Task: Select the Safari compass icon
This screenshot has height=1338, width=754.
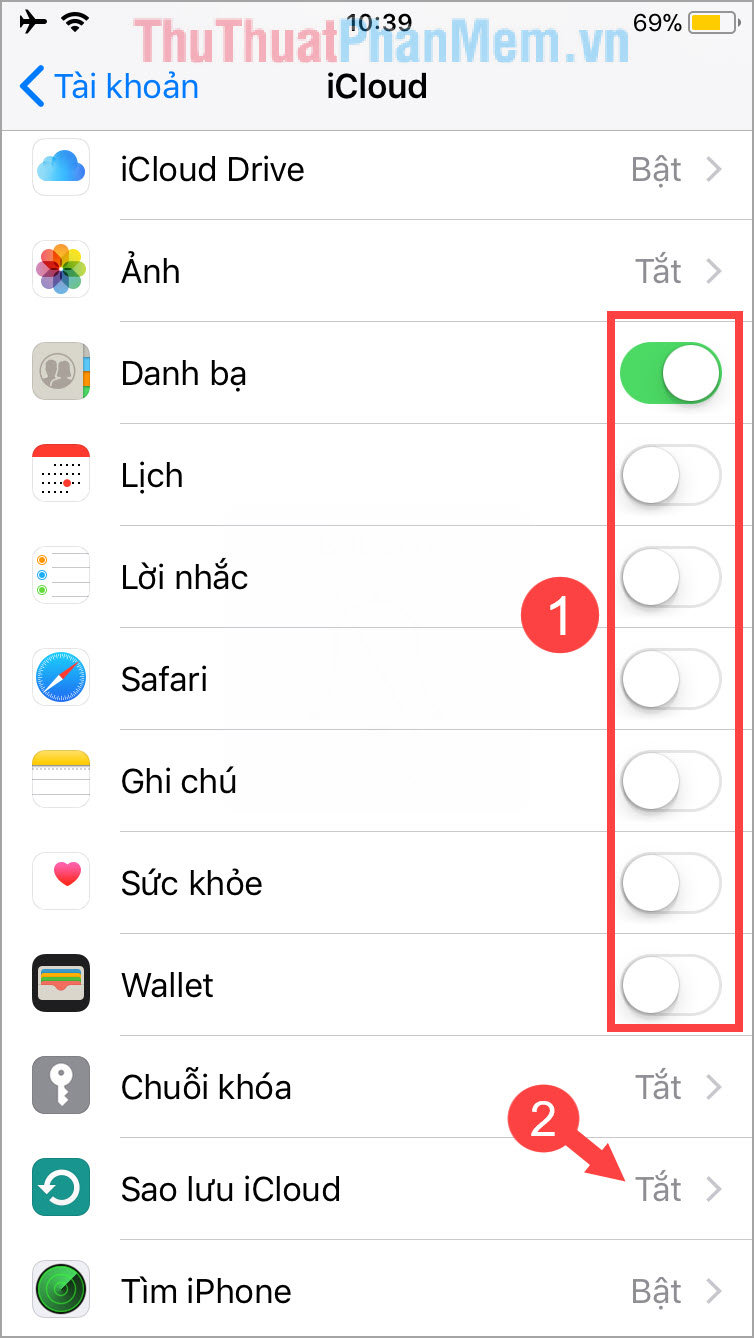Action: click(x=62, y=678)
